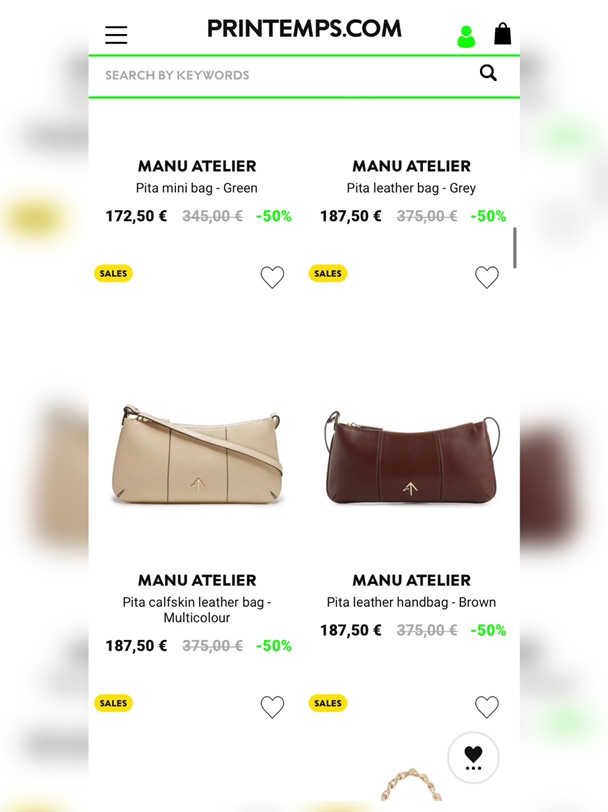This screenshot has height=812, width=608.
Task: Open Pita leather bag - Grey
Action: point(411,188)
